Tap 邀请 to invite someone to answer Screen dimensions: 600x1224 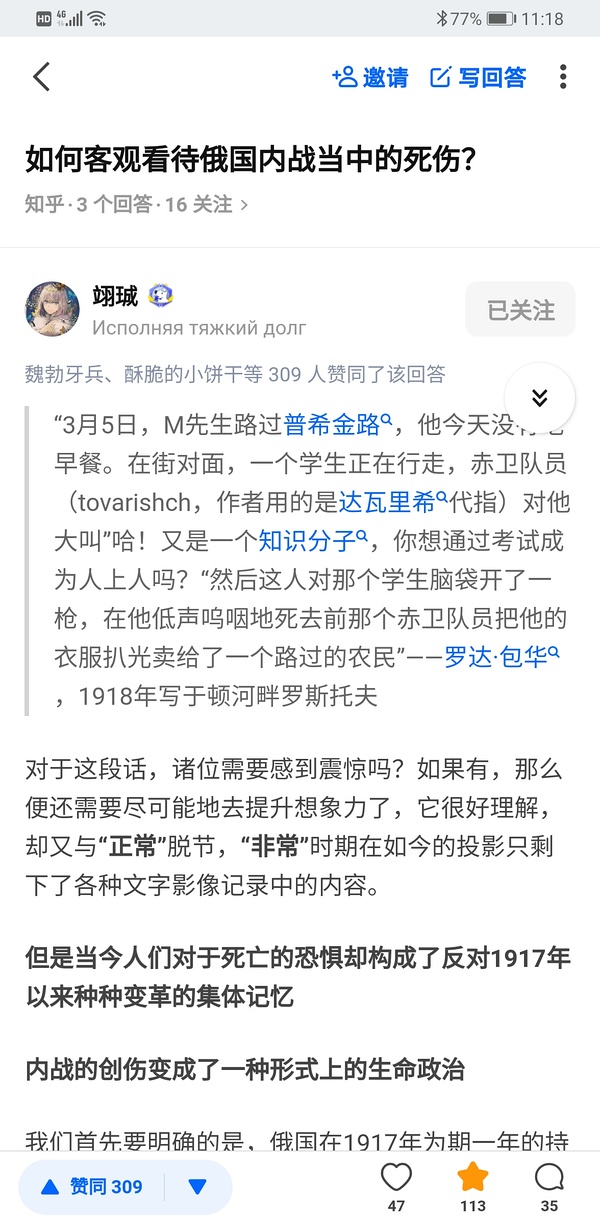(371, 77)
